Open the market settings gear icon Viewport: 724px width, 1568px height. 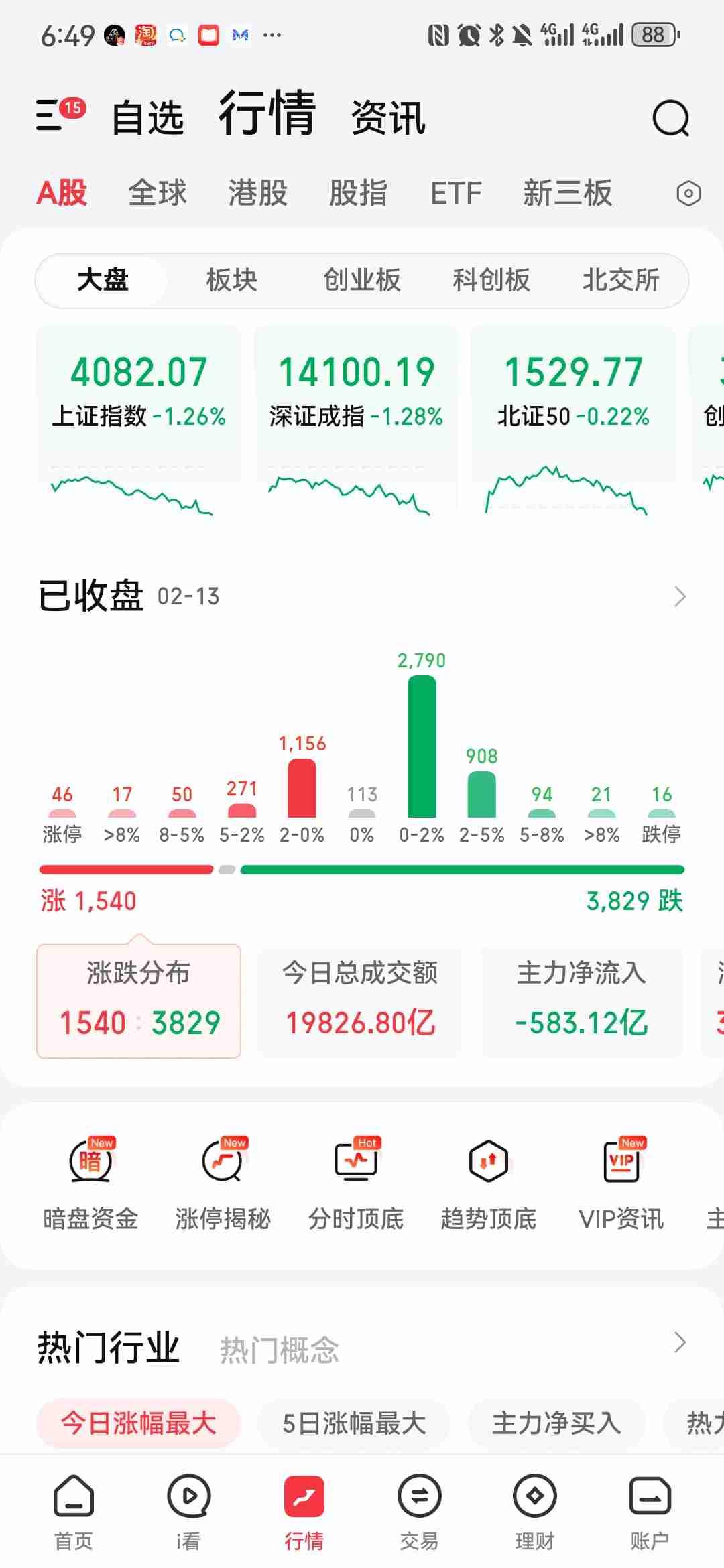click(688, 193)
